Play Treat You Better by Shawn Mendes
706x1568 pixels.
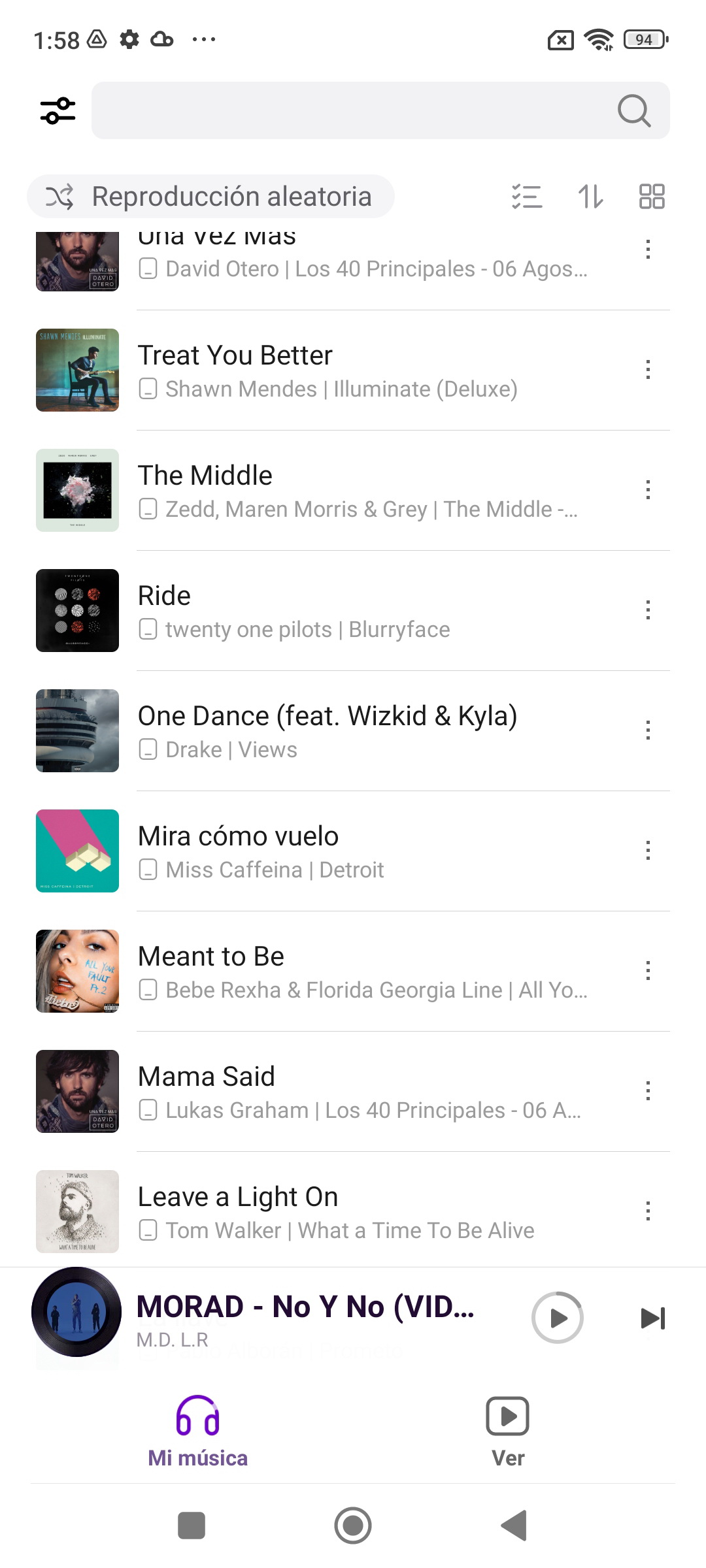[x=353, y=370]
